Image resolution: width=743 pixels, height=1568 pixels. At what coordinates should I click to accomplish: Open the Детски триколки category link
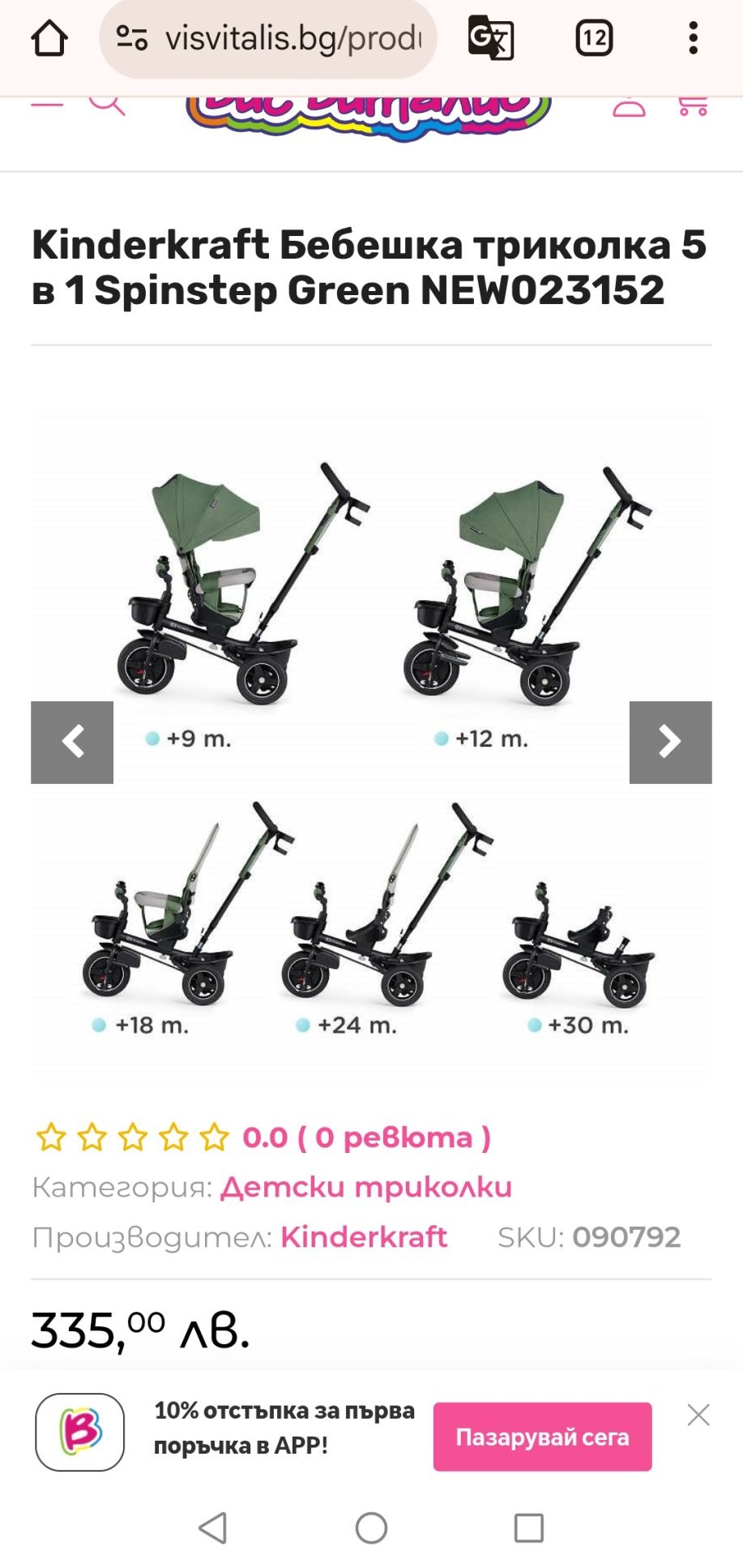coord(366,1187)
